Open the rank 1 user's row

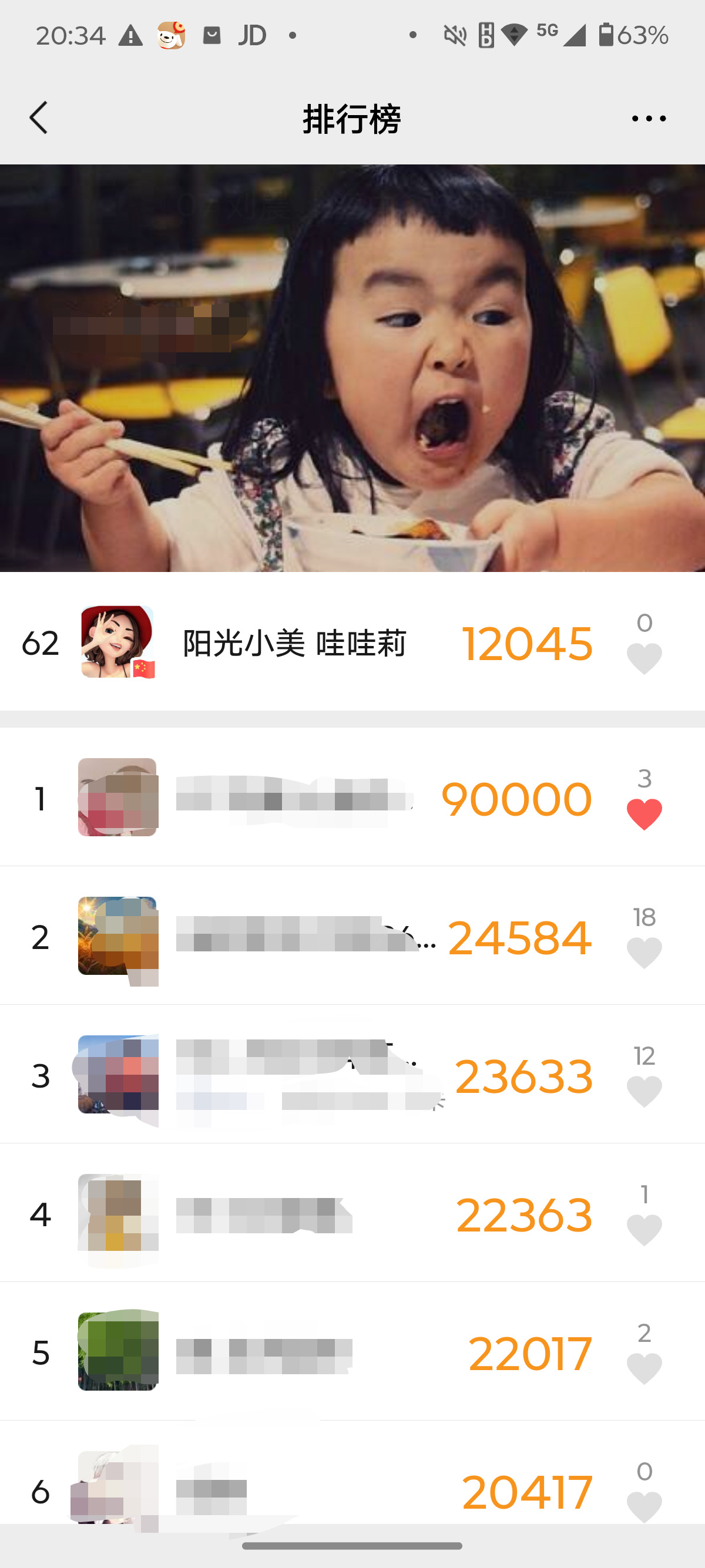292,798
